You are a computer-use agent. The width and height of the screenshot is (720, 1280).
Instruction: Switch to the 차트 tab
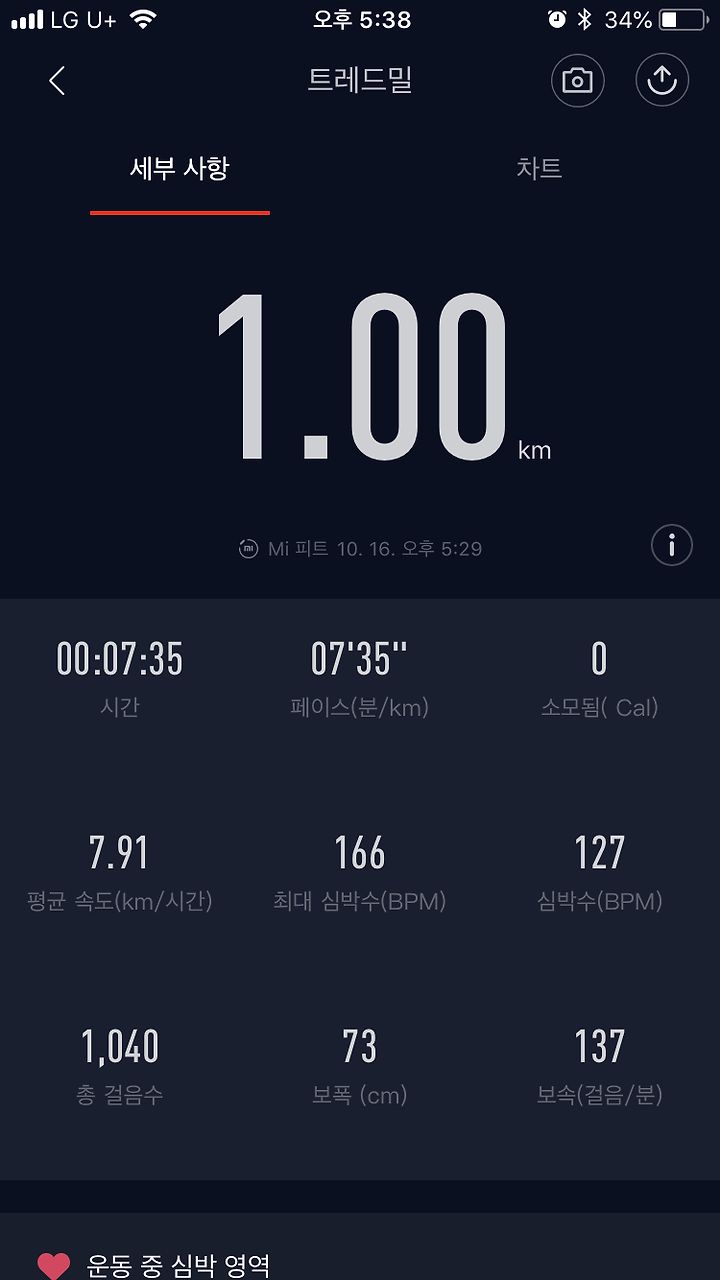(x=539, y=169)
